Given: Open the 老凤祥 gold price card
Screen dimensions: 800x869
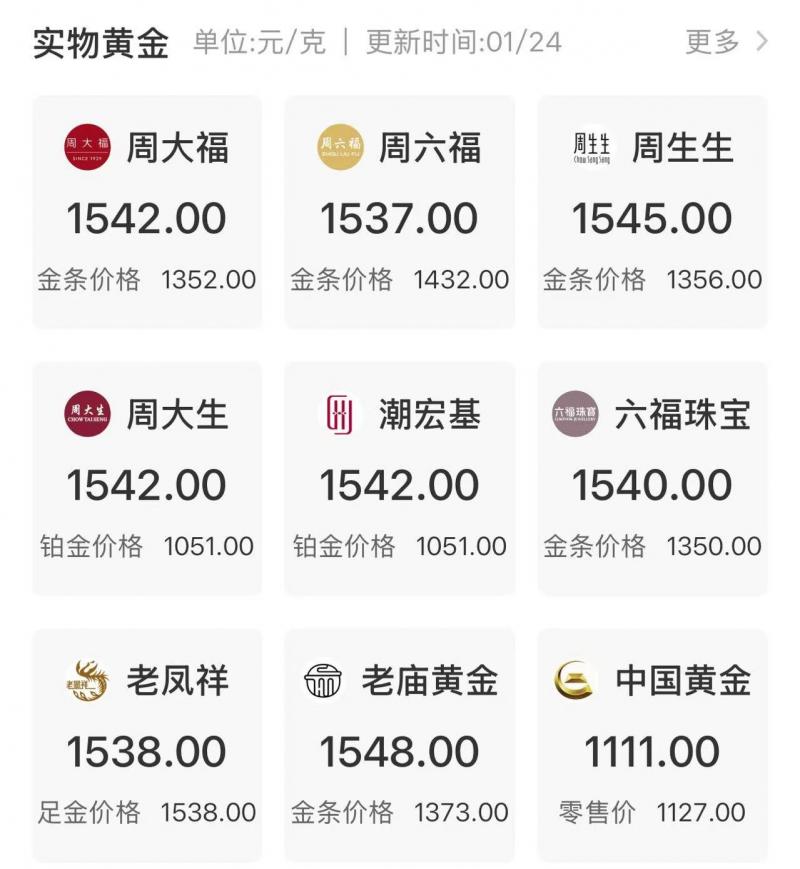Looking at the screenshot, I should coord(148,745).
